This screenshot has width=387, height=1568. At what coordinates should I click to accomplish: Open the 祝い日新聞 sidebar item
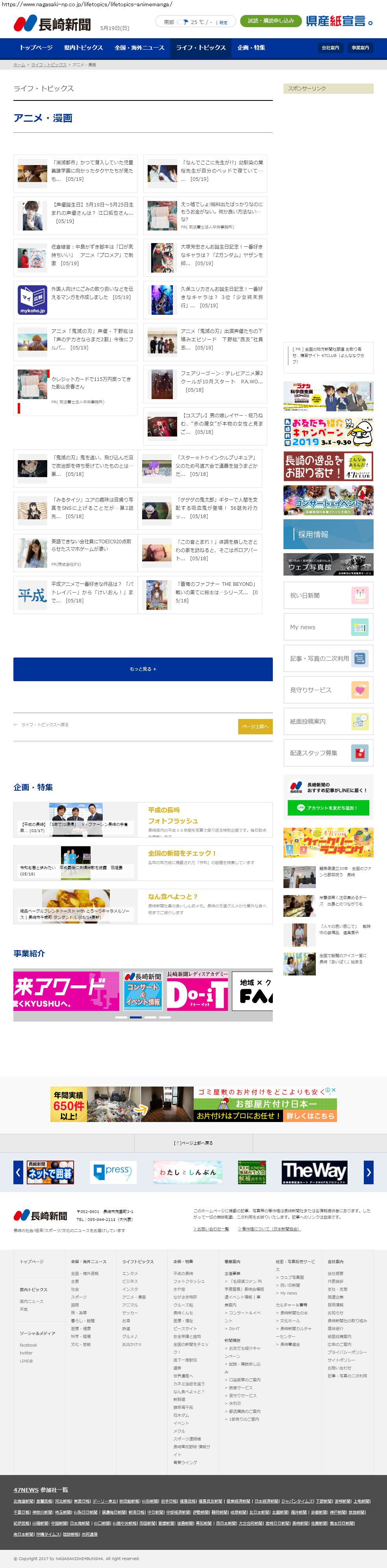tap(329, 595)
